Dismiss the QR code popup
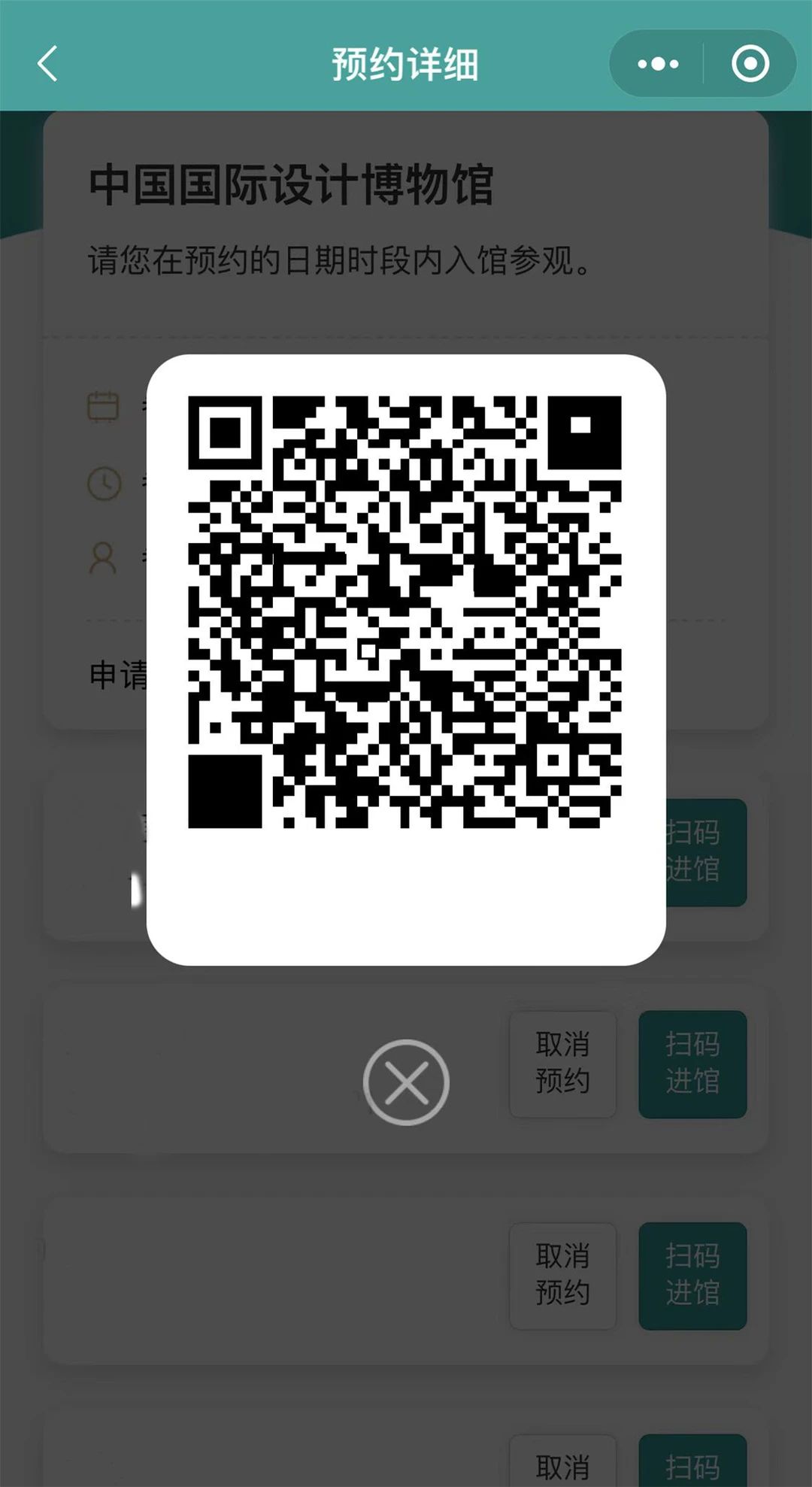 click(x=406, y=1082)
